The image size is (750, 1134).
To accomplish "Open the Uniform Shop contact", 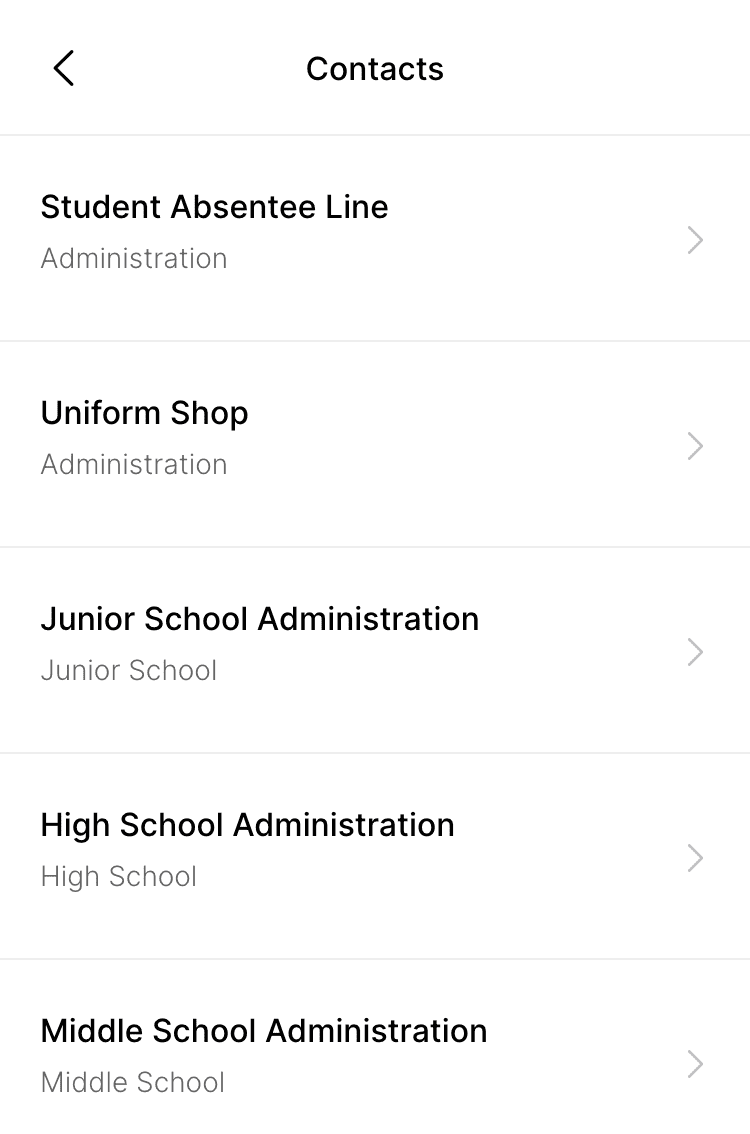I will [x=374, y=444].
